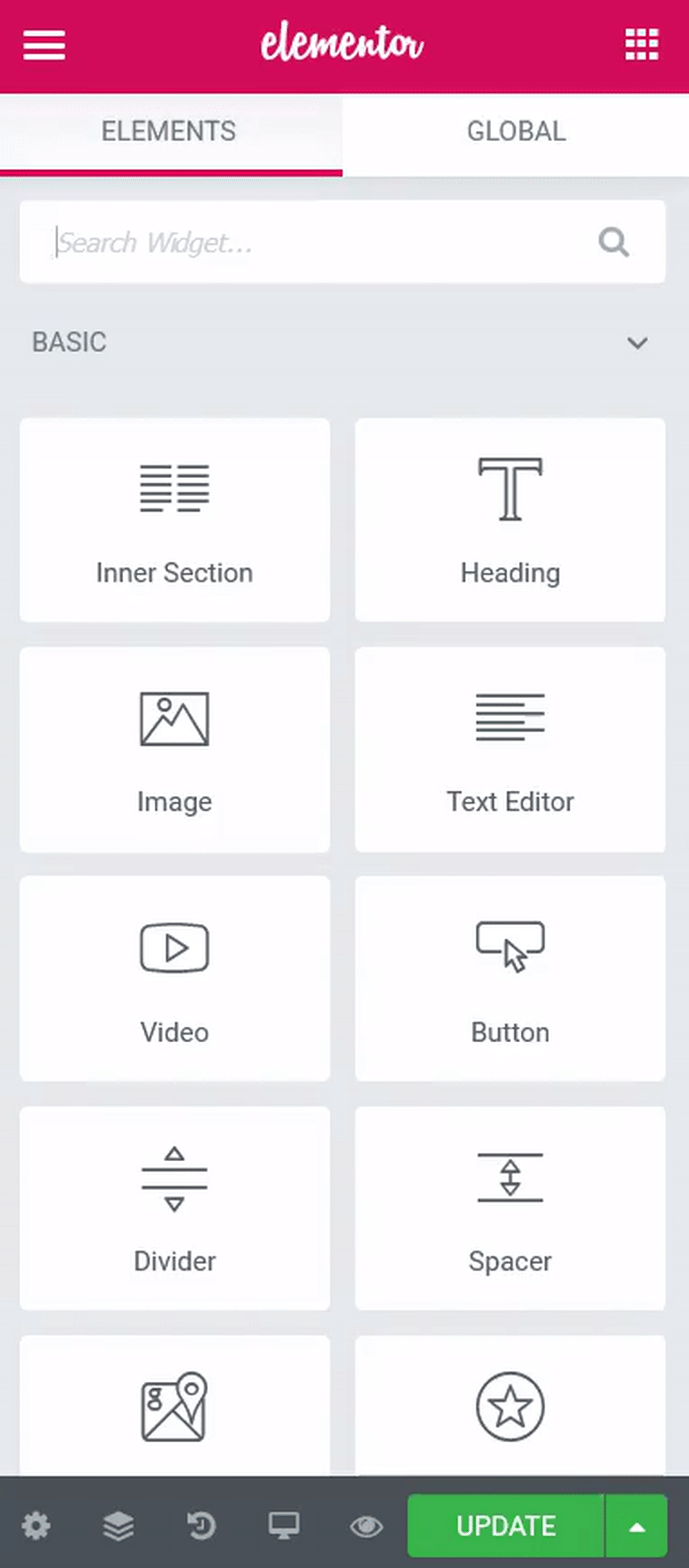Viewport: 689px width, 1568px height.
Task: Open responsive mode desktop icon
Action: click(x=284, y=1526)
